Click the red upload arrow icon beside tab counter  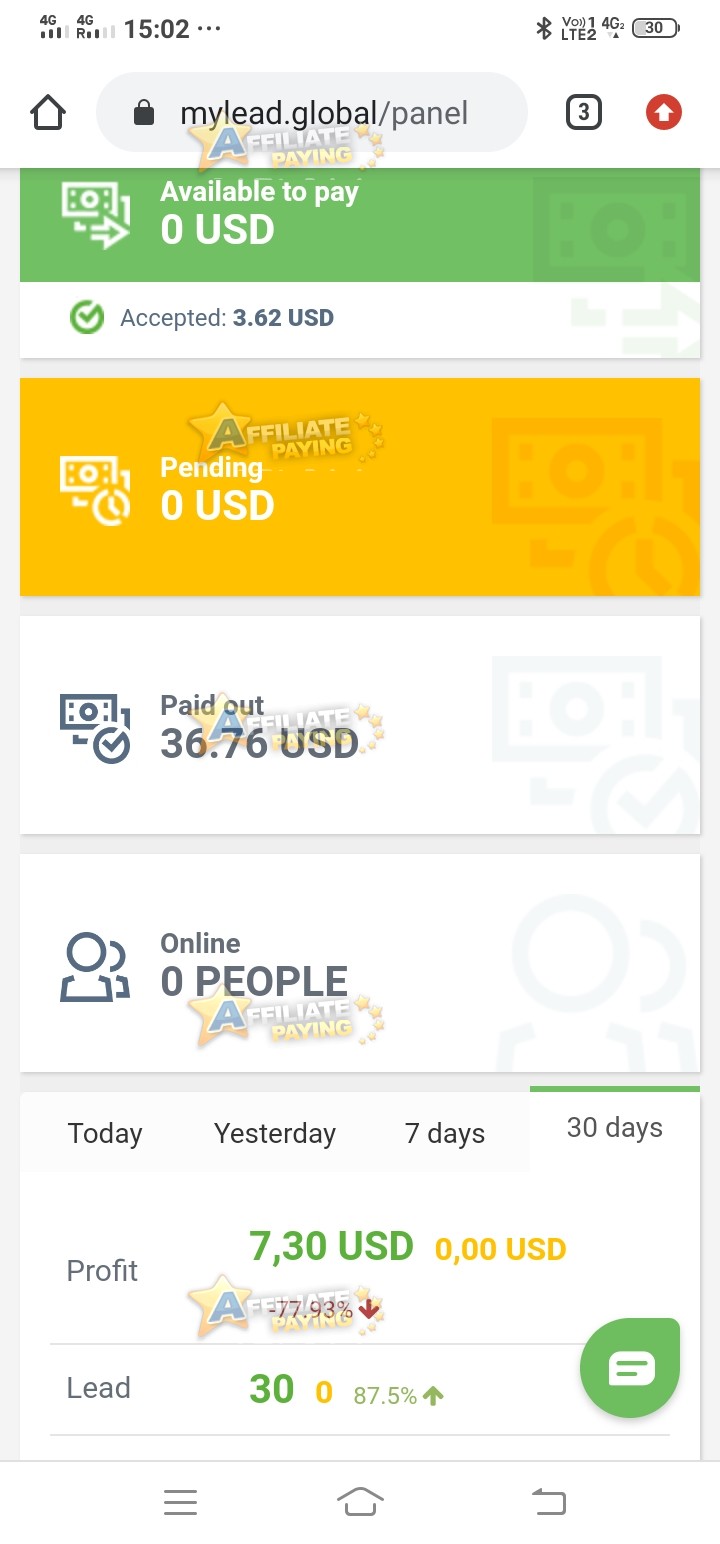click(x=663, y=112)
